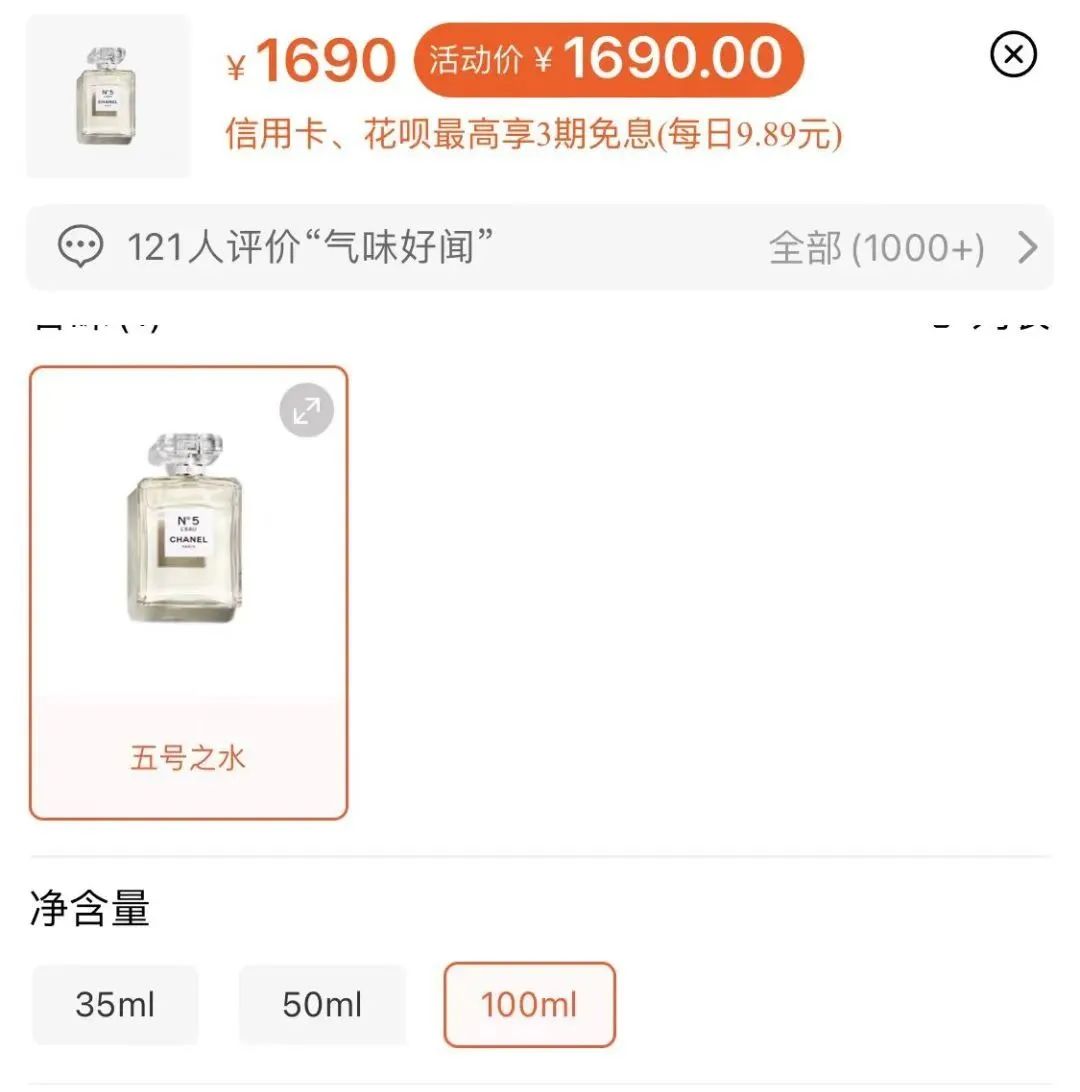Enlarge the 五号之水 product image
This screenshot has width=1080, height=1092.
pos(306,410)
